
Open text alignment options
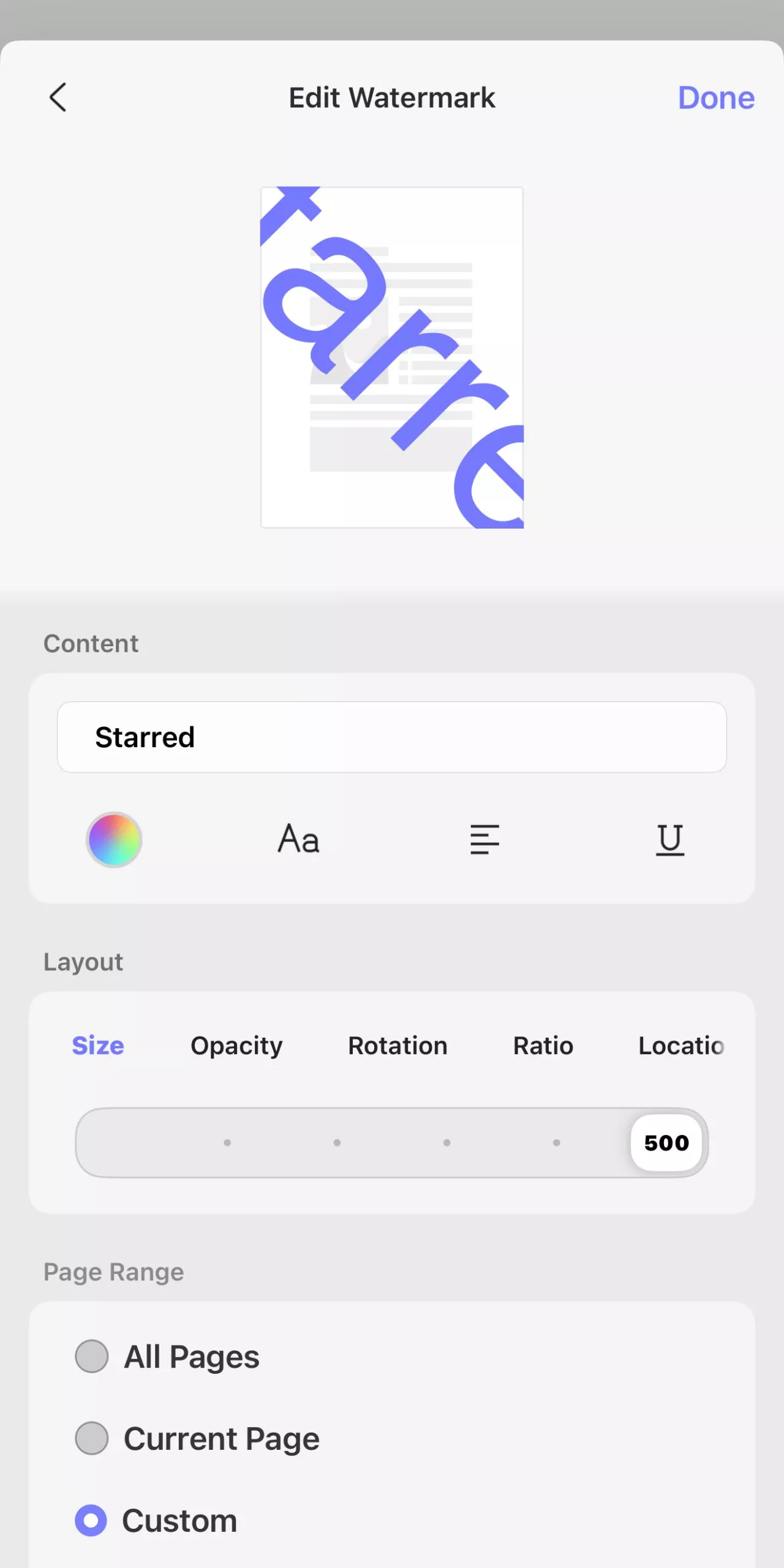pos(484,839)
